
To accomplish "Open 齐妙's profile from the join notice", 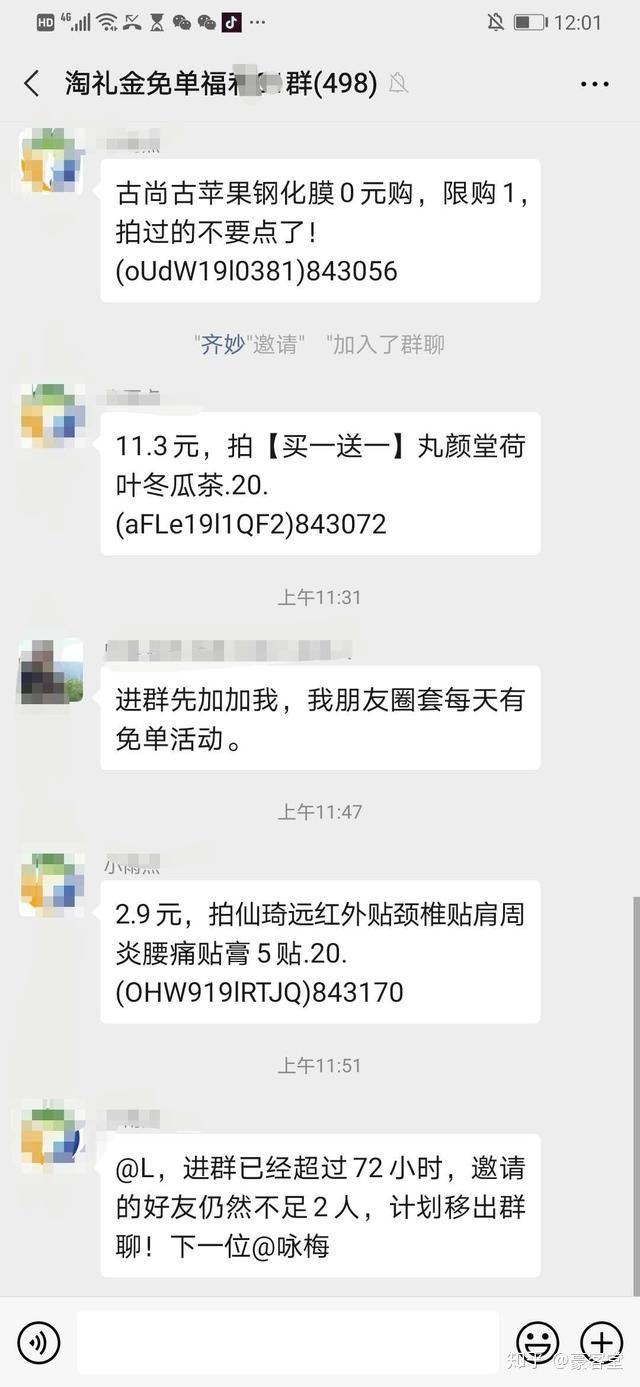I will 222,345.
